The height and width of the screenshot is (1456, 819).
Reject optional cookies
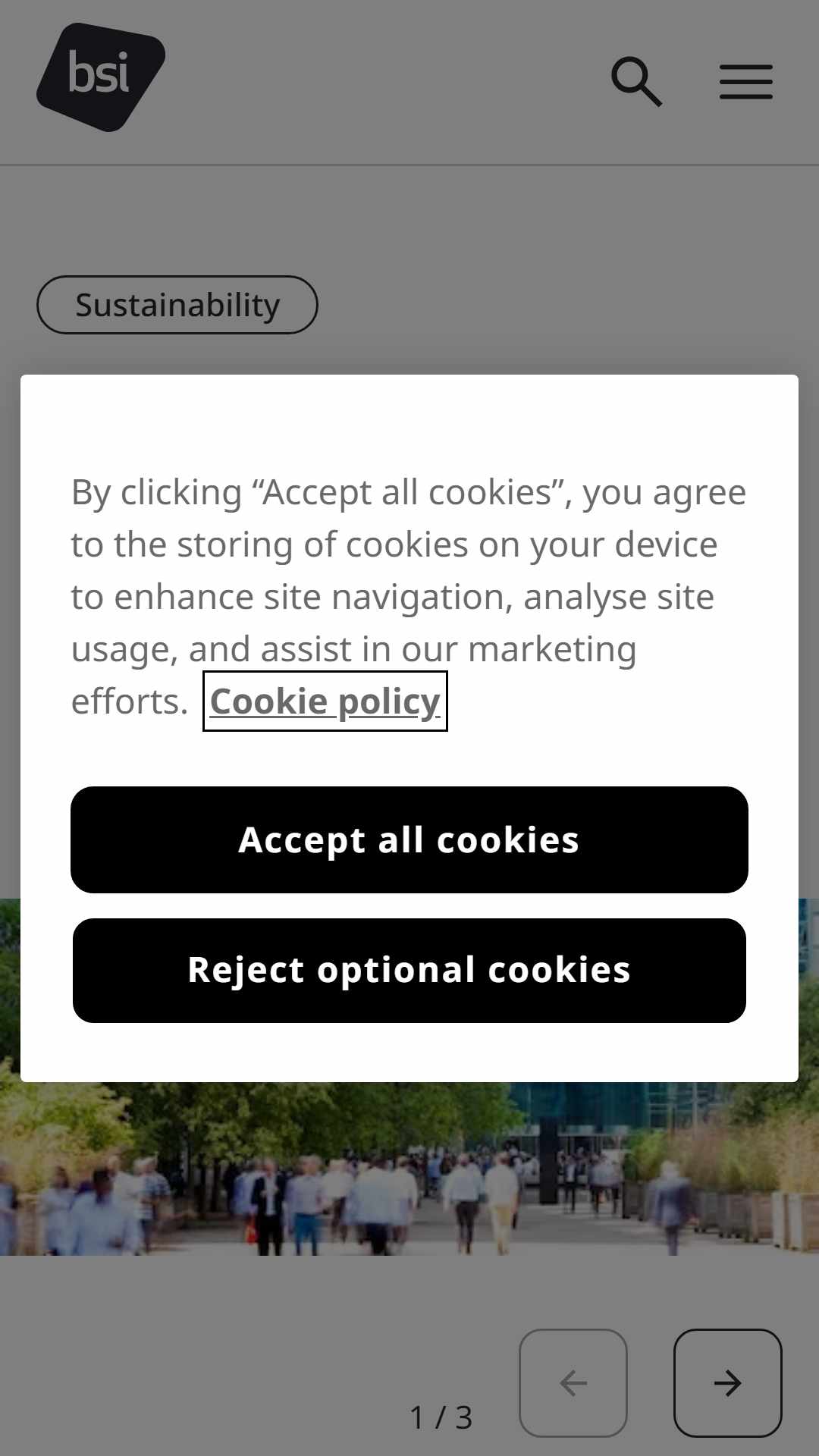409,970
